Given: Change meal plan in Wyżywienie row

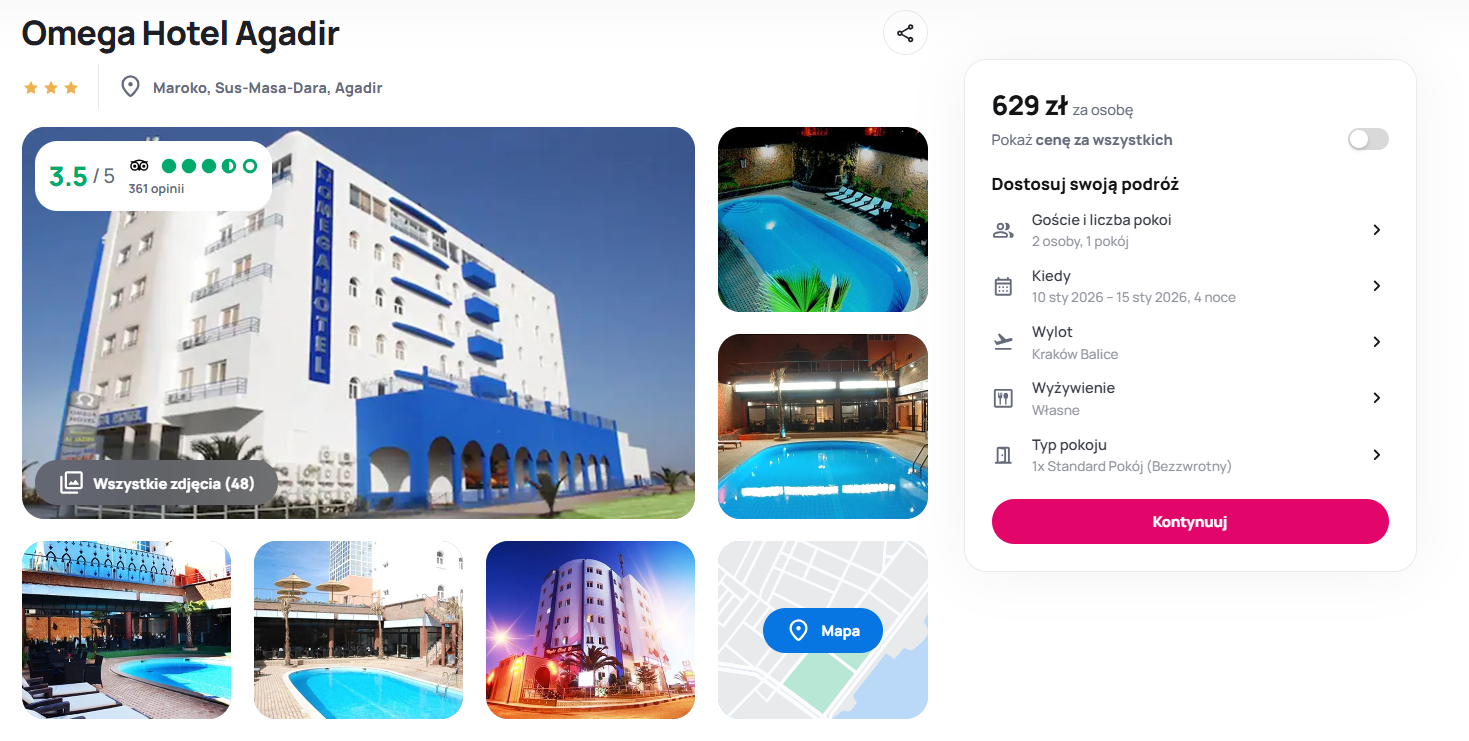Looking at the screenshot, I should point(1189,398).
